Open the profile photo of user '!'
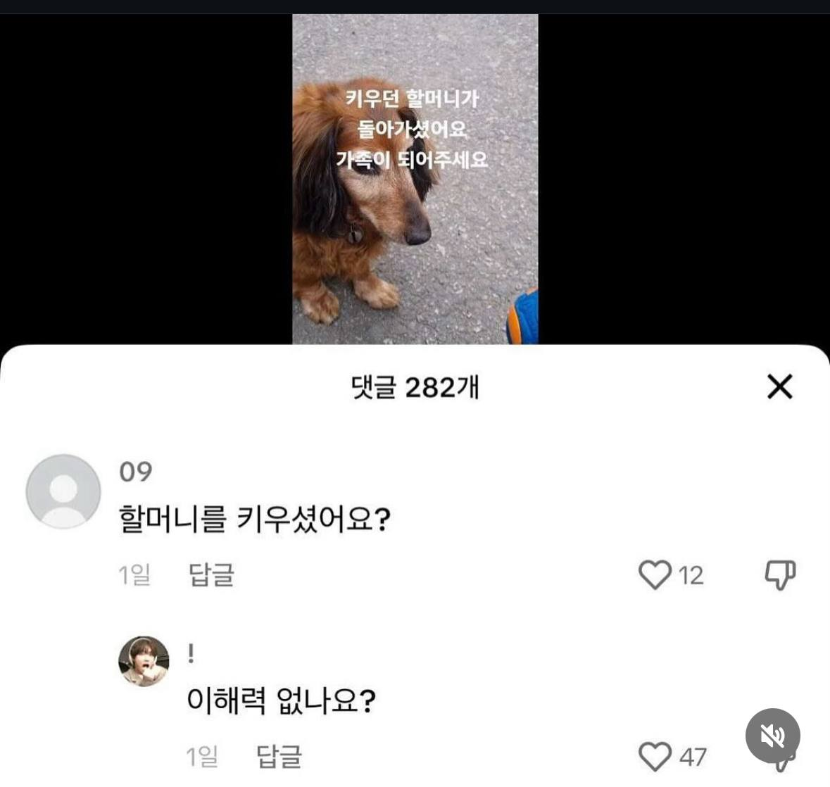The image size is (830, 787). tap(144, 661)
